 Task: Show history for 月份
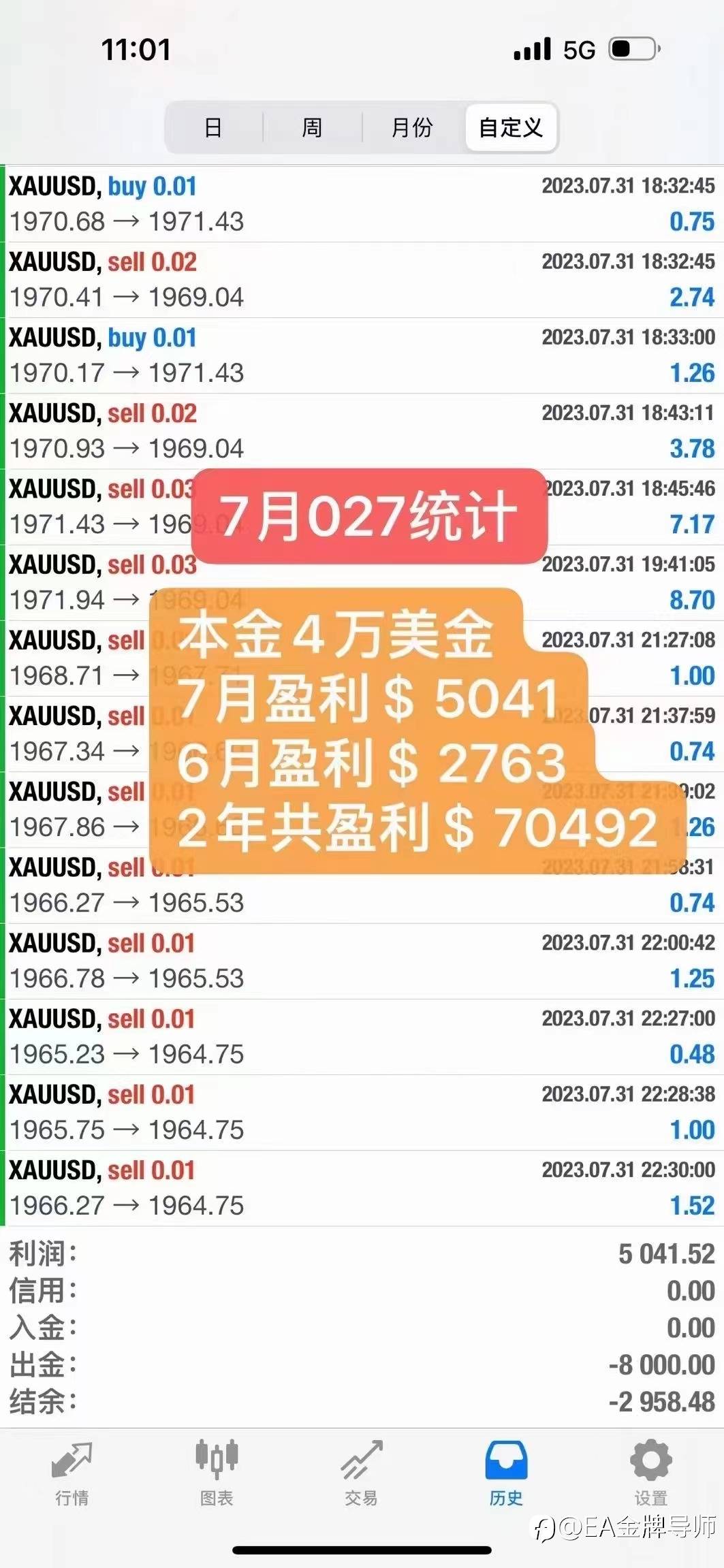[x=412, y=127]
